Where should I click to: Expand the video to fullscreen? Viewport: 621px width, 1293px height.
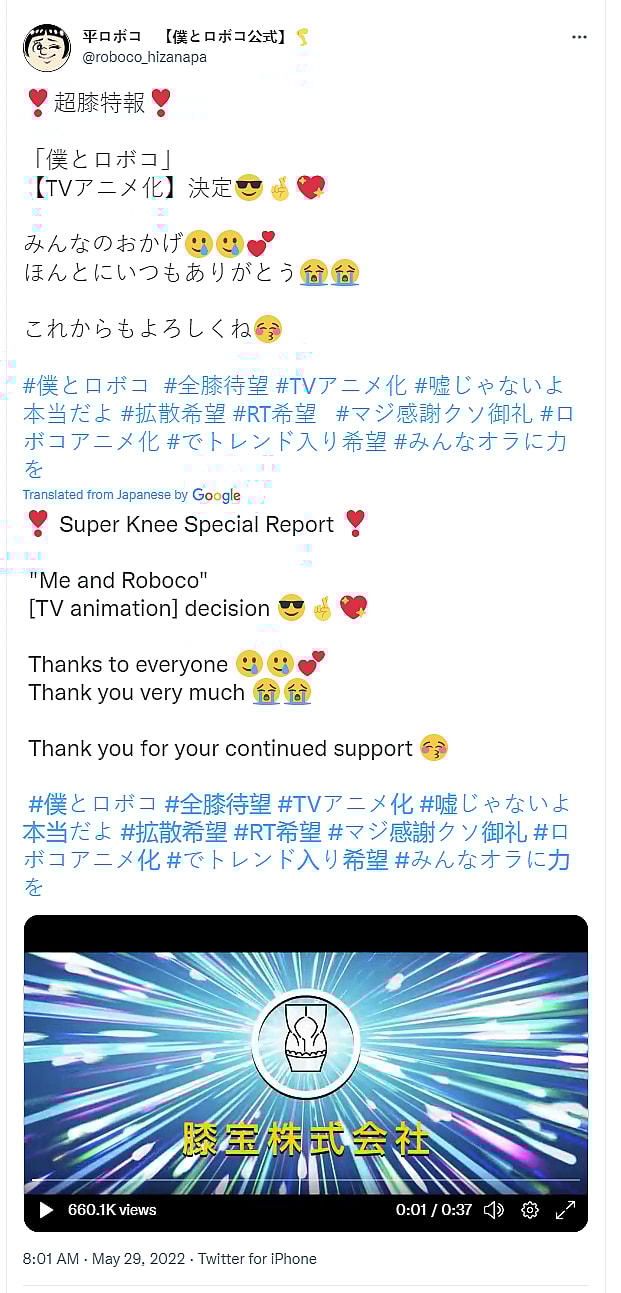(x=565, y=1210)
